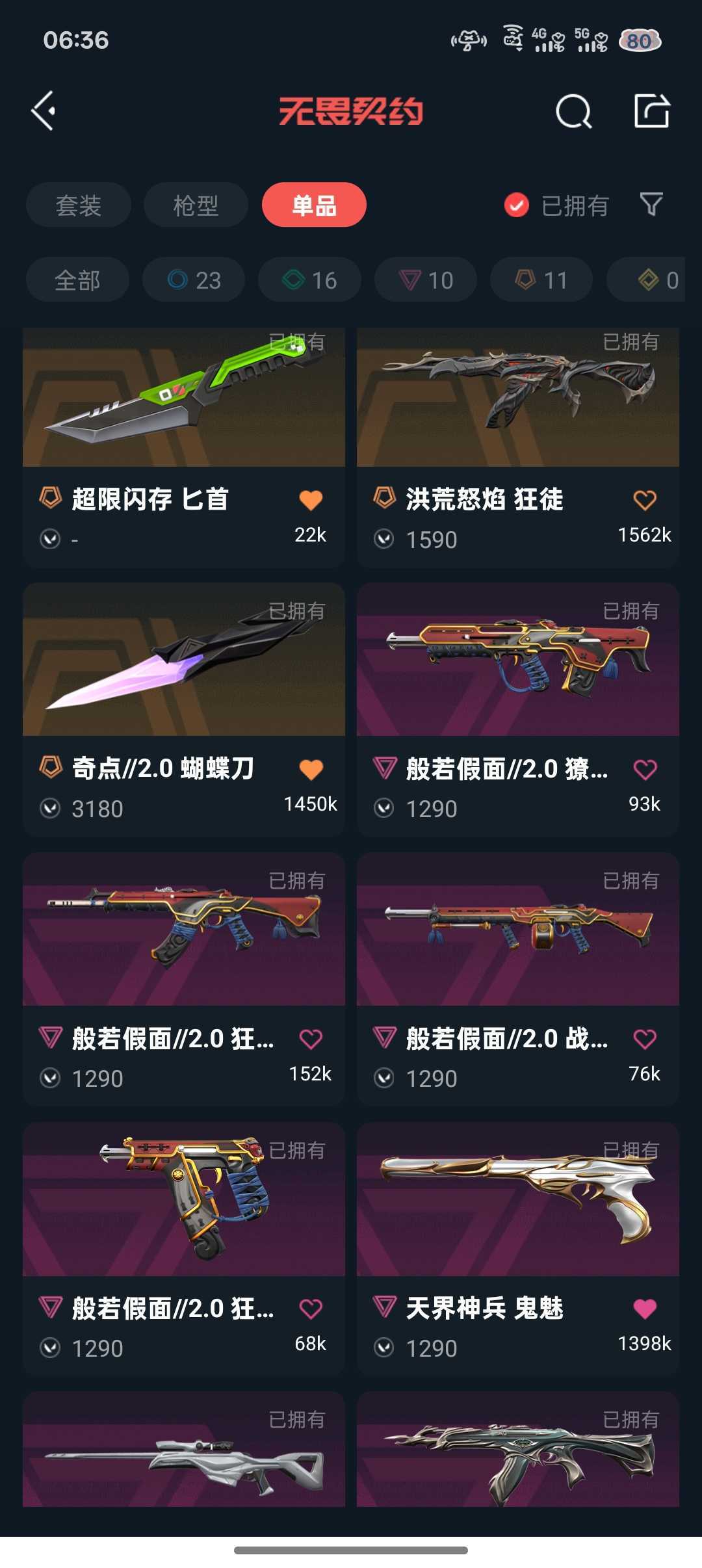Like the 洪荒怒焰 狂徒 skin

tap(645, 500)
